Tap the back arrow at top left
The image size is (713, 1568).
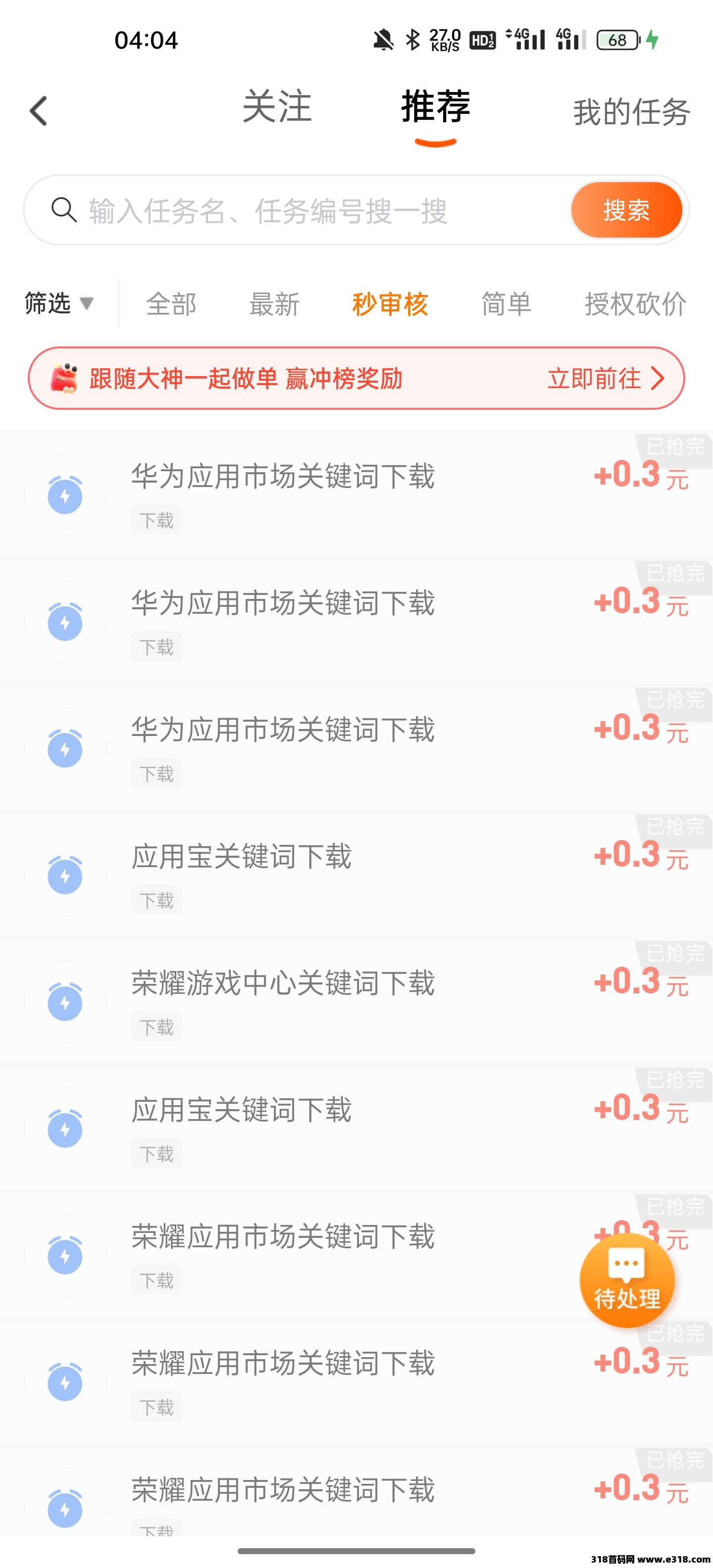pyautogui.click(x=38, y=111)
